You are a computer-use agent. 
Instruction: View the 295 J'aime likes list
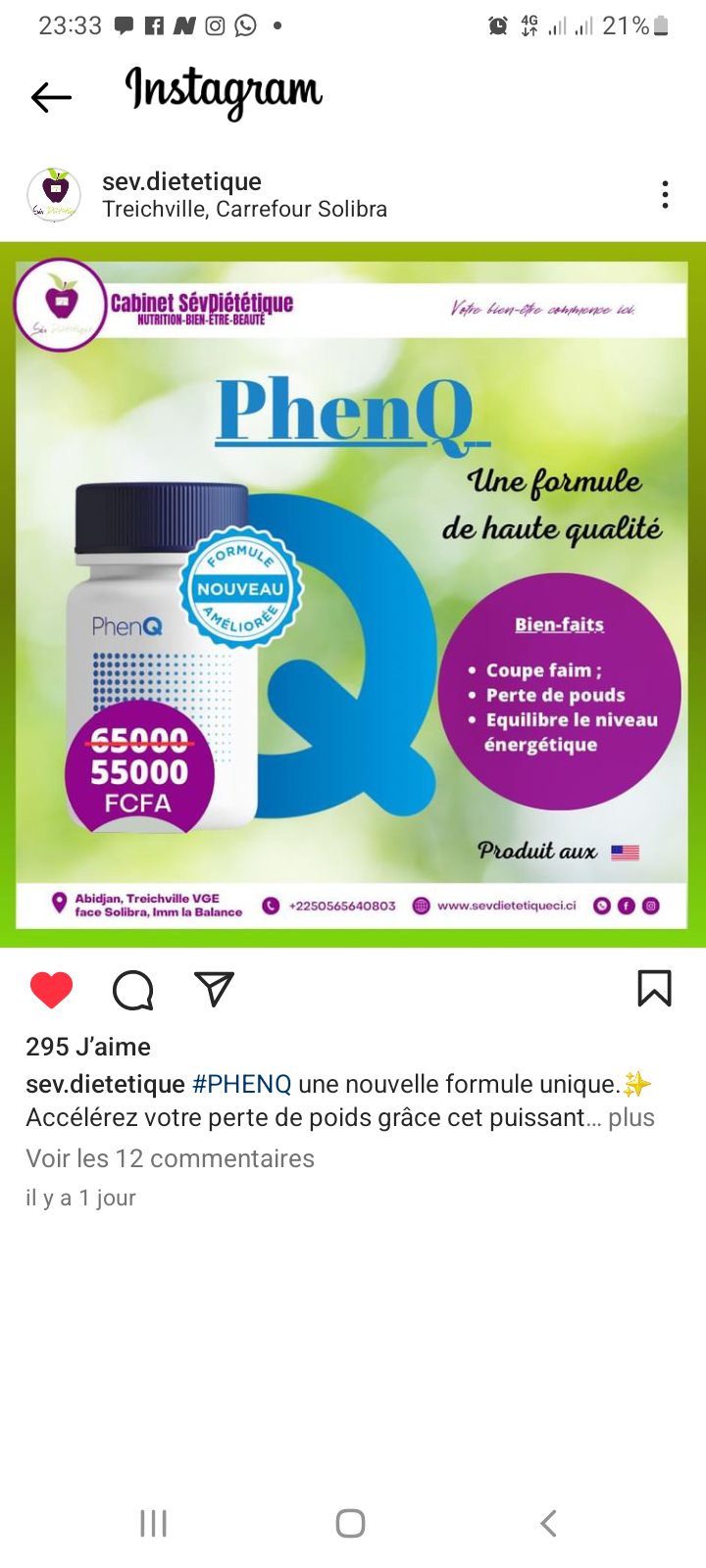pyautogui.click(x=88, y=1047)
